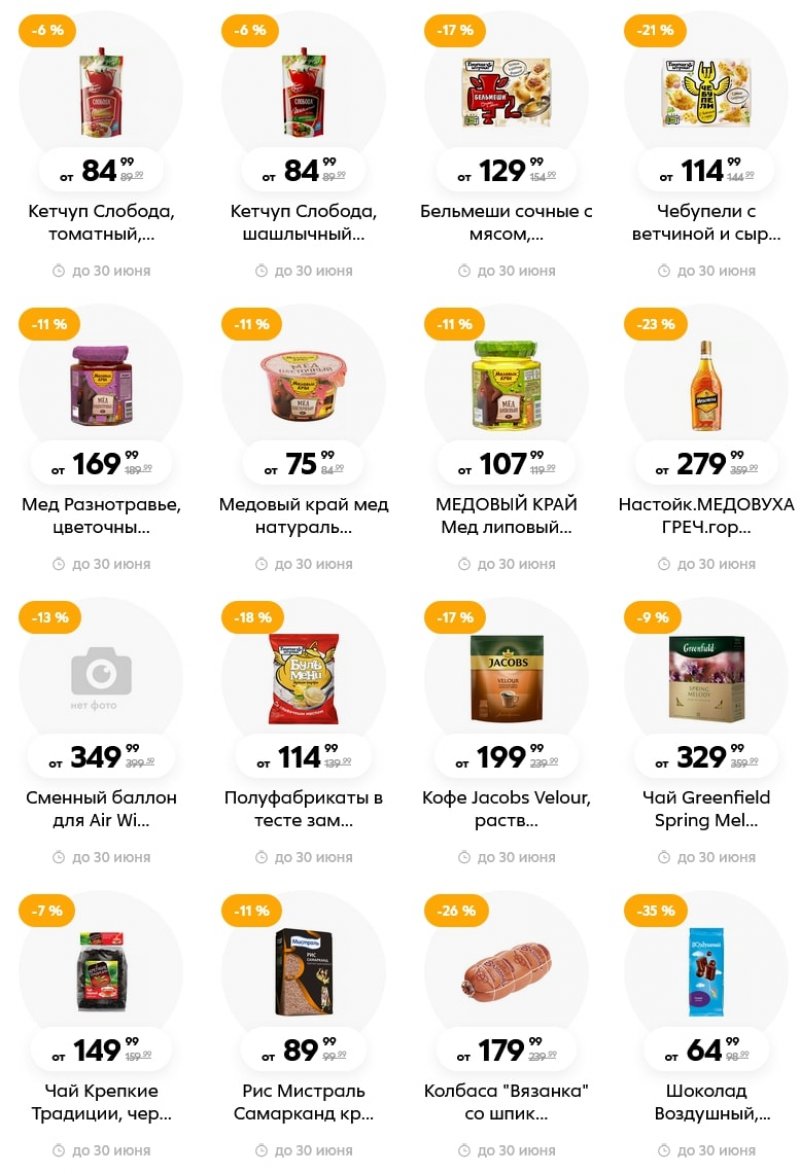The width and height of the screenshot is (800, 1174).
Task: Open Рис Мистраль Самарканд card
Action: click(303, 969)
